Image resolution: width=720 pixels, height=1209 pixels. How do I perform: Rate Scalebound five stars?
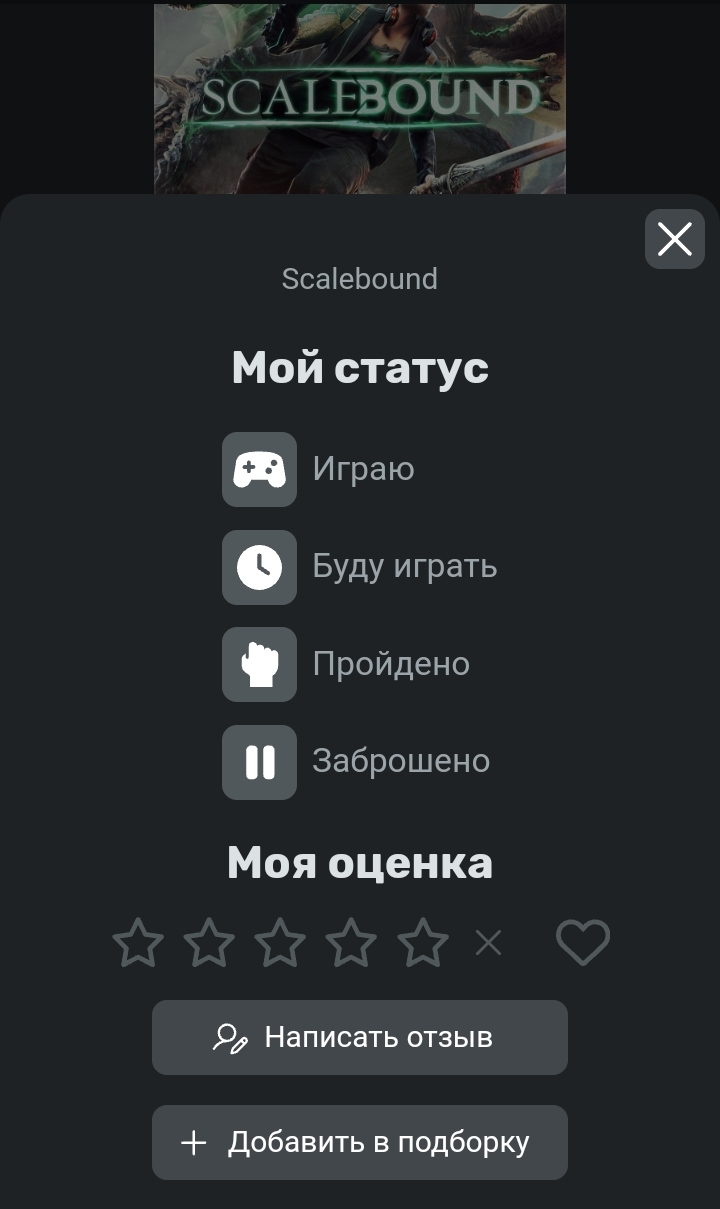coord(423,943)
